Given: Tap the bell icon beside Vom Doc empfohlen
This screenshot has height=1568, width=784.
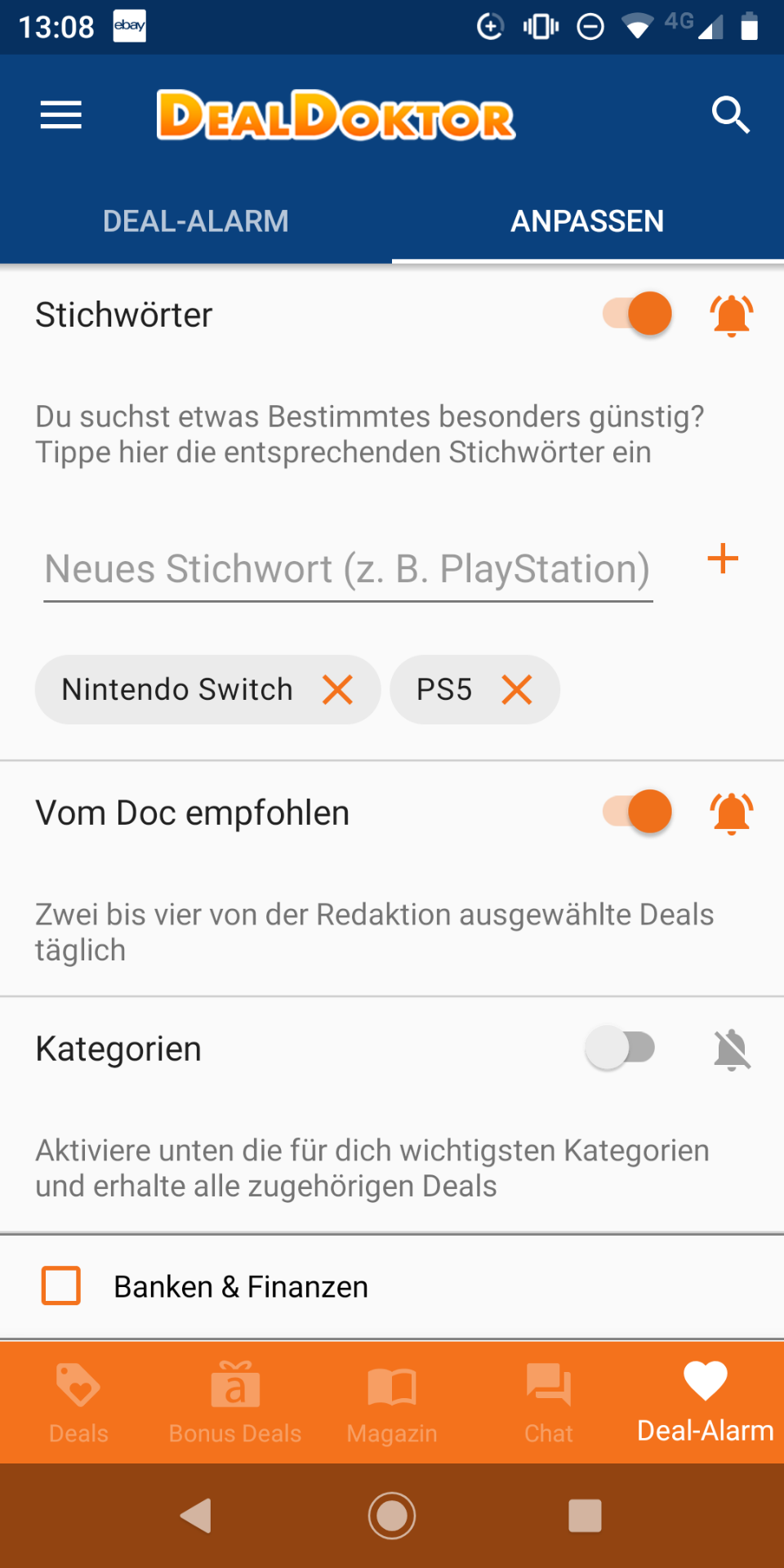Looking at the screenshot, I should coord(732,813).
